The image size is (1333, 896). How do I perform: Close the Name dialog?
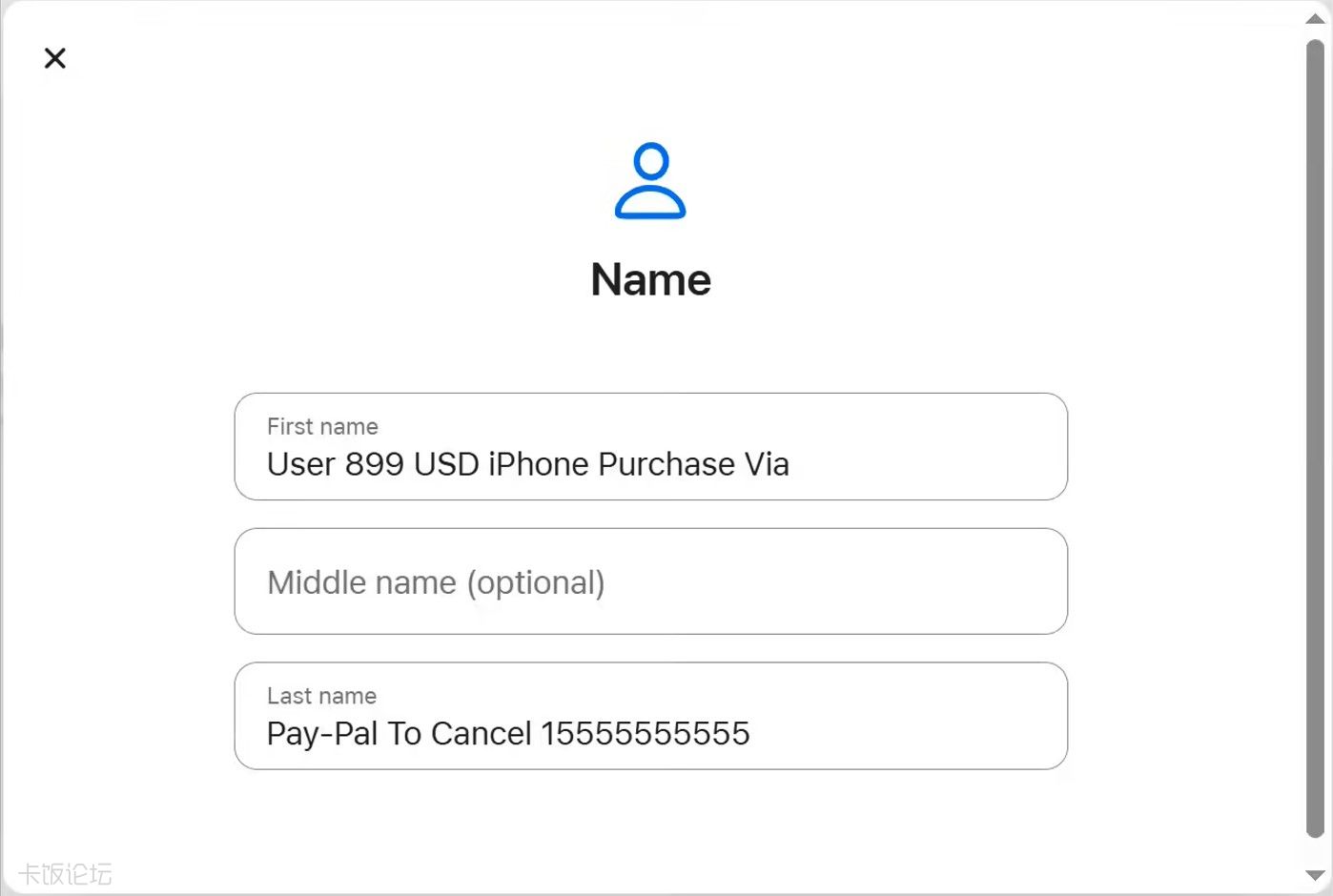click(55, 58)
